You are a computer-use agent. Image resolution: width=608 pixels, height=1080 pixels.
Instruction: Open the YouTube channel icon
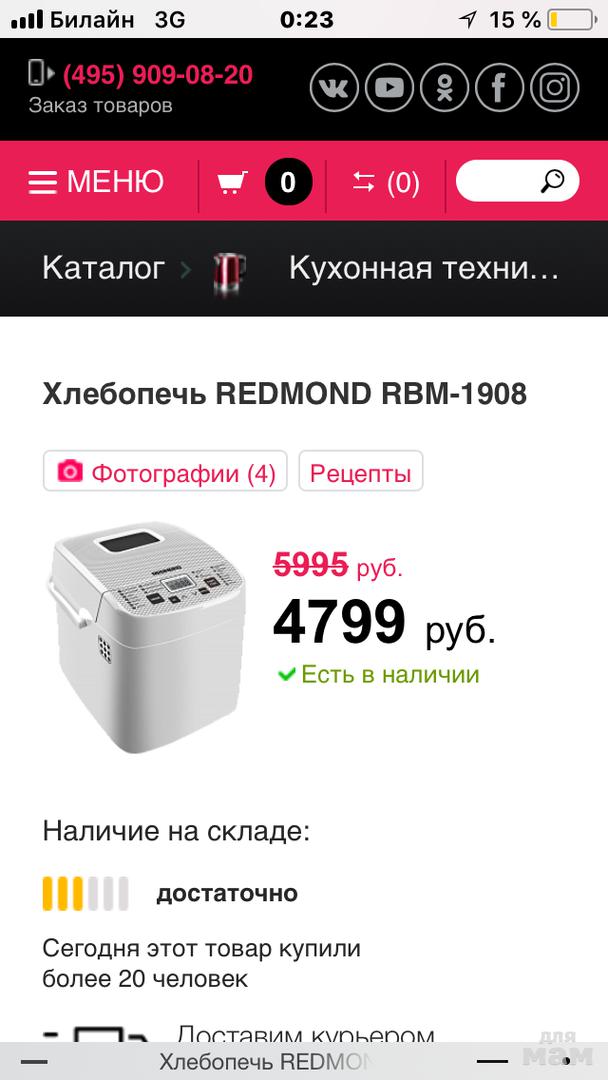tap(389, 87)
